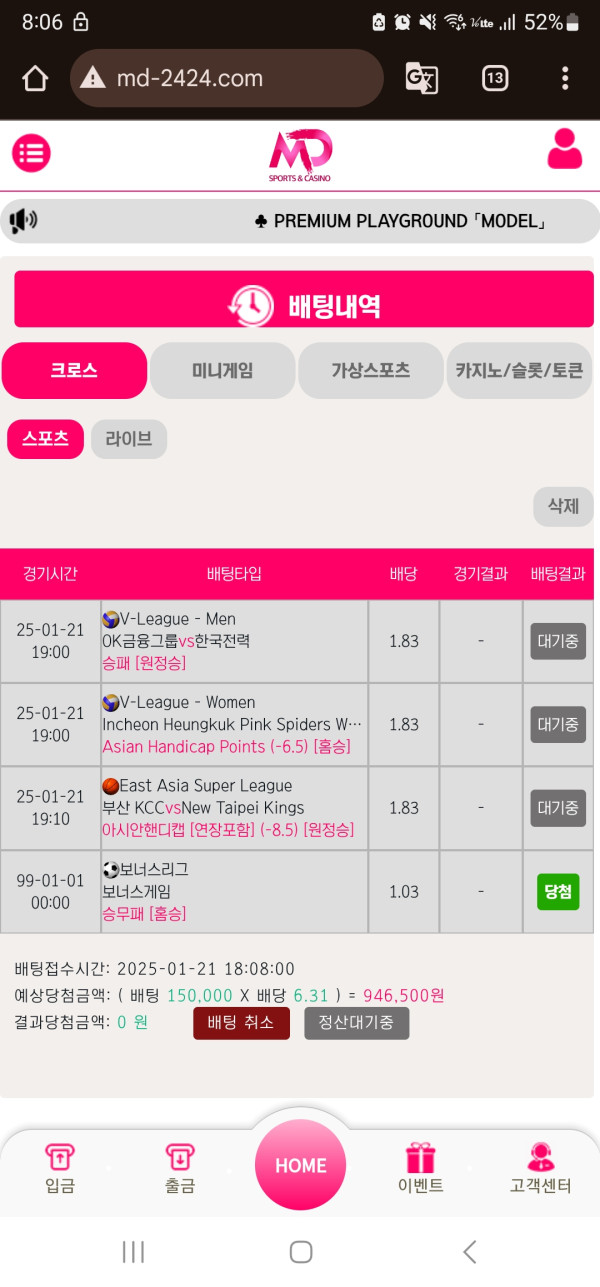Tap the round HOME button
This screenshot has height=1287, width=600.
click(x=300, y=1165)
